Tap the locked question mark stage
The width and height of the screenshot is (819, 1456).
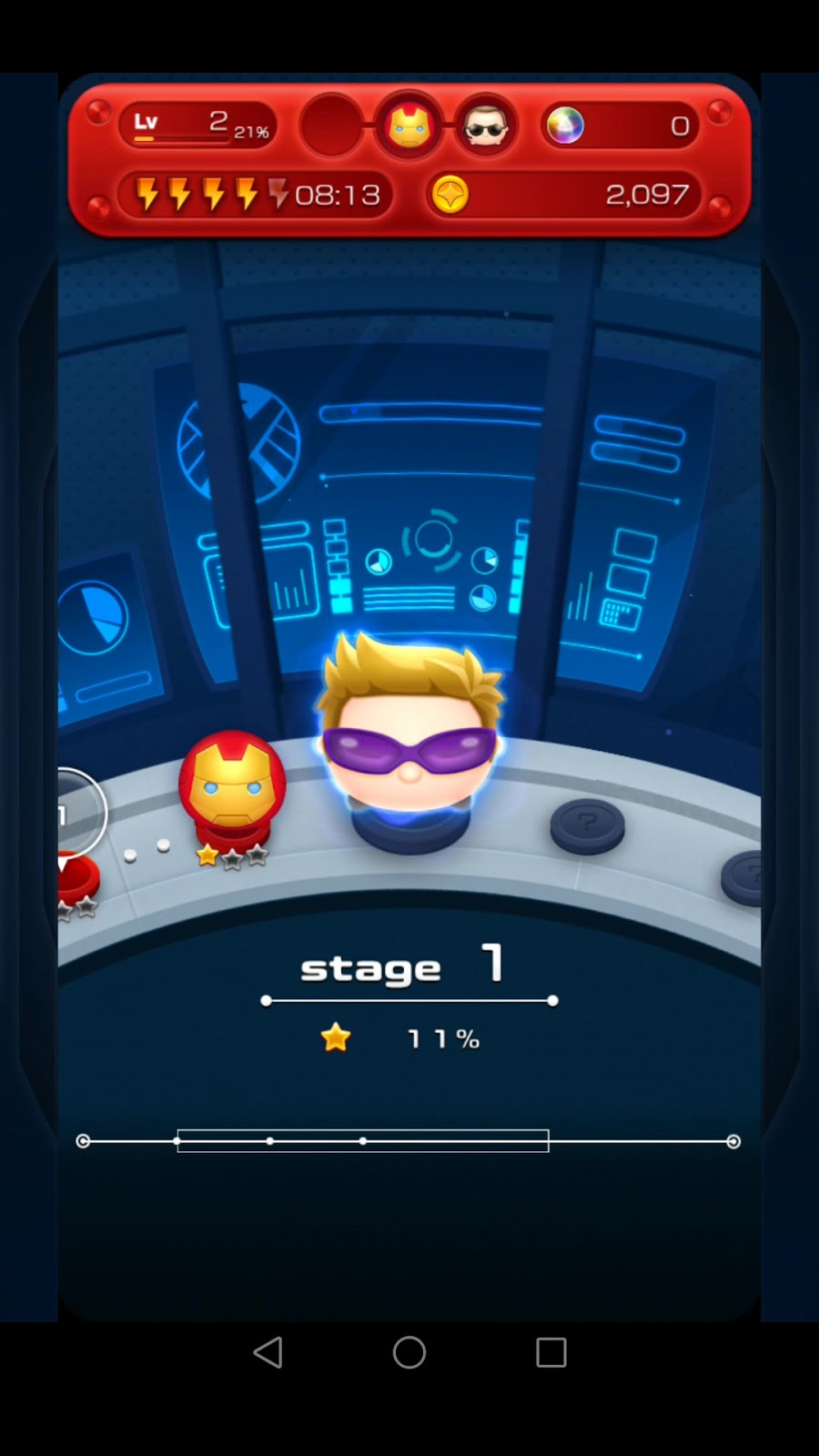tap(587, 825)
